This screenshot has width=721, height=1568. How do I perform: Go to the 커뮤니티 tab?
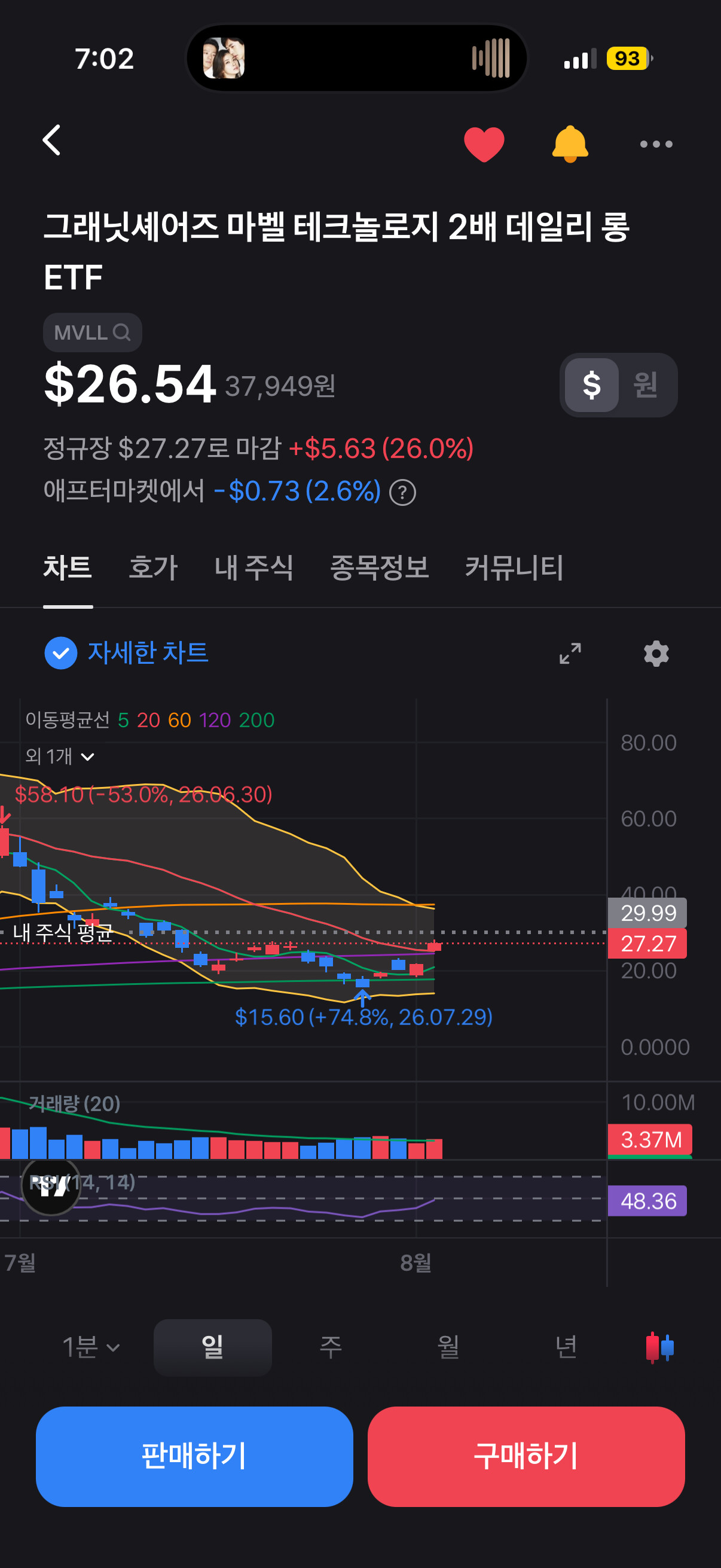(514, 568)
